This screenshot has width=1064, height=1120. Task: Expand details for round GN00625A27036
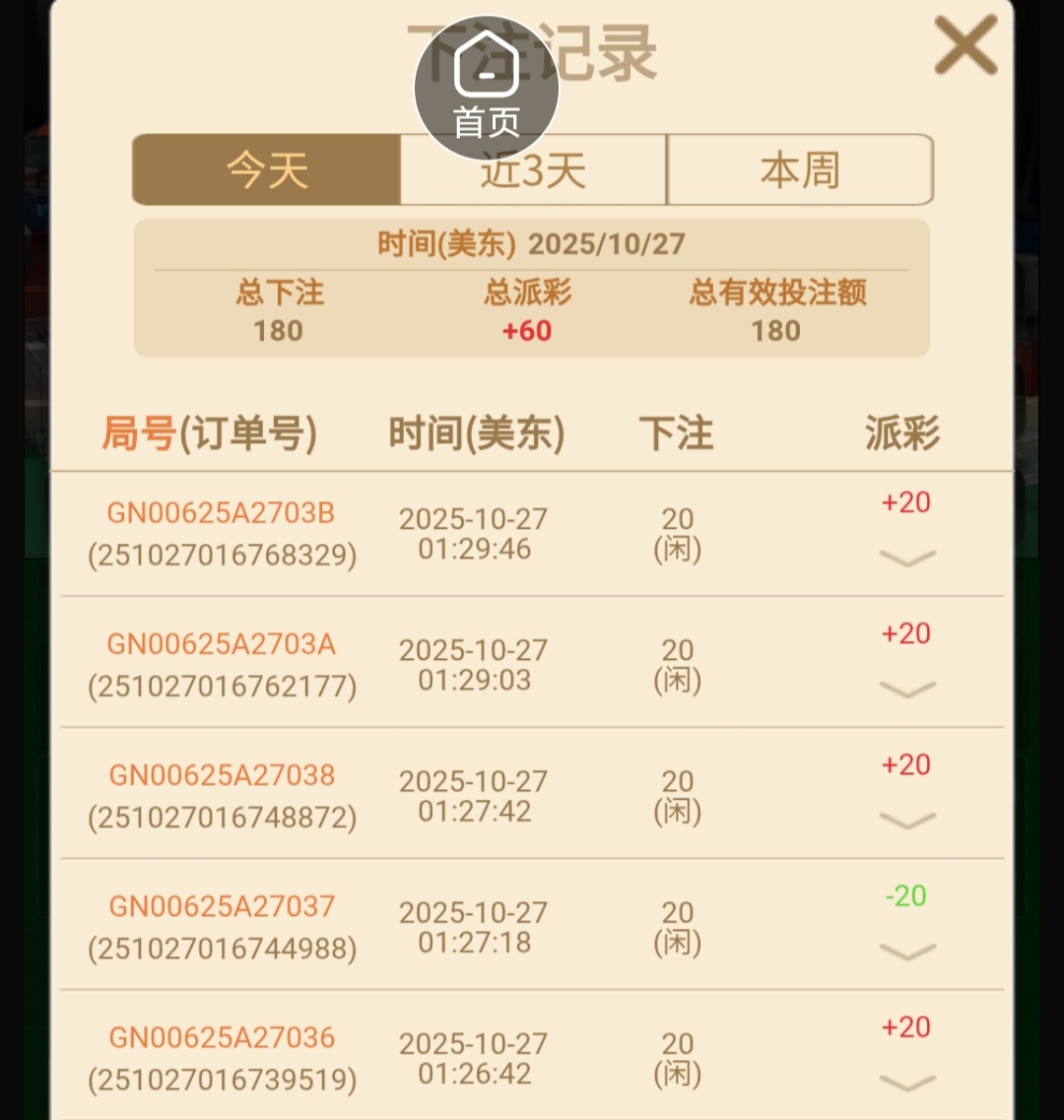(x=906, y=1083)
